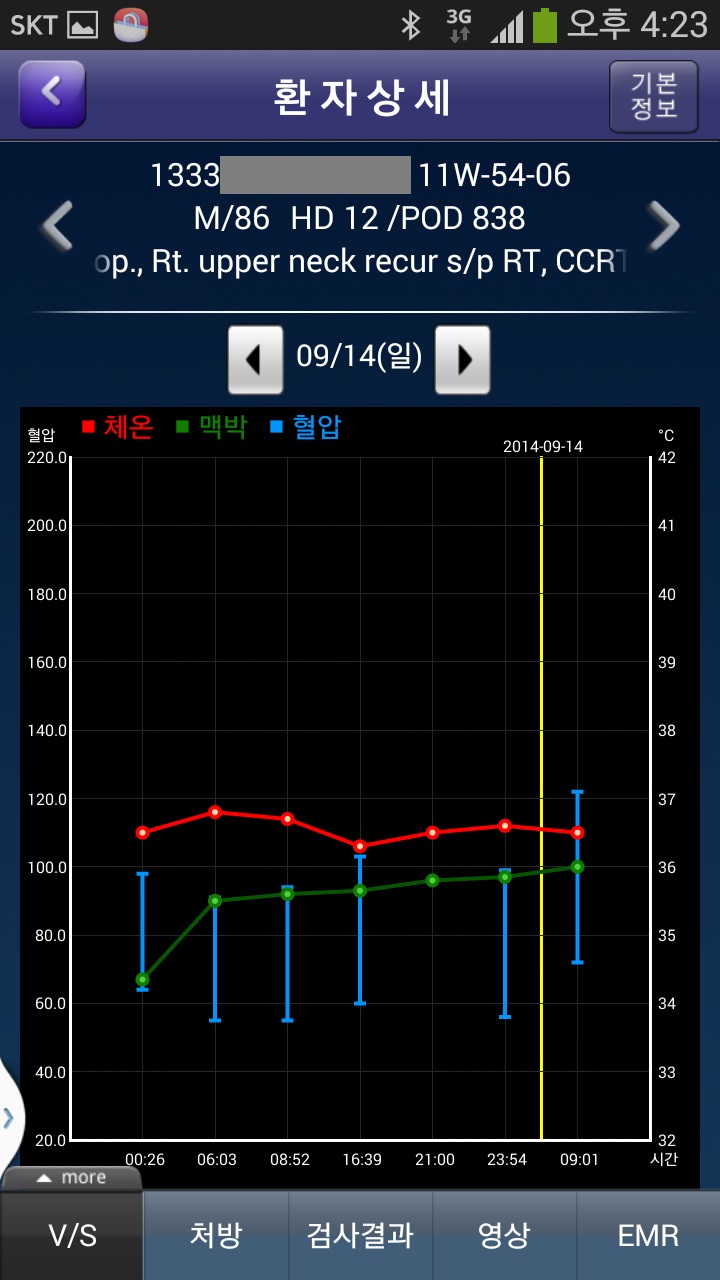Show the previous patient with left chevron
The height and width of the screenshot is (1280, 720).
point(57,225)
